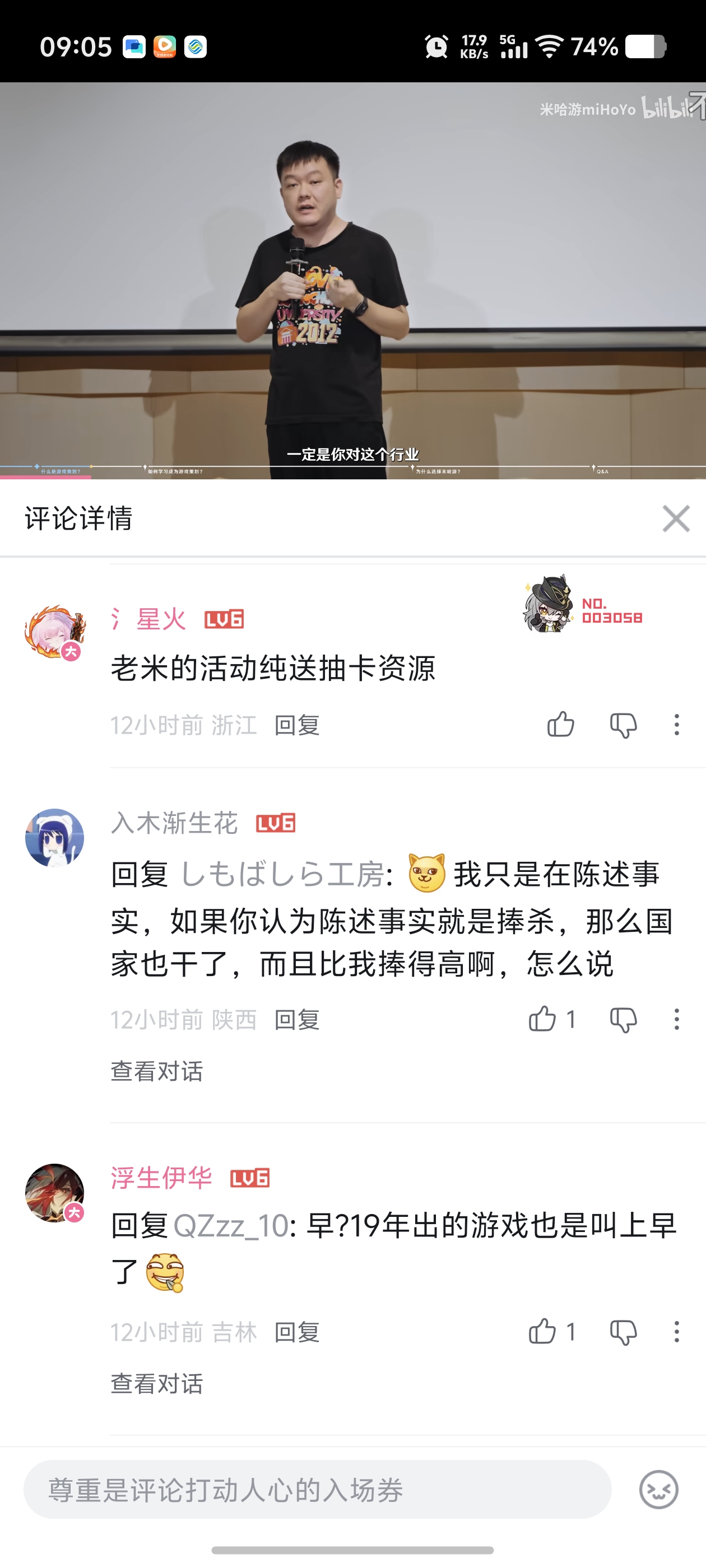Image resolution: width=706 pixels, height=1568 pixels.
Task: View the conversation under 浮生伊华's reply
Action: (x=156, y=1384)
